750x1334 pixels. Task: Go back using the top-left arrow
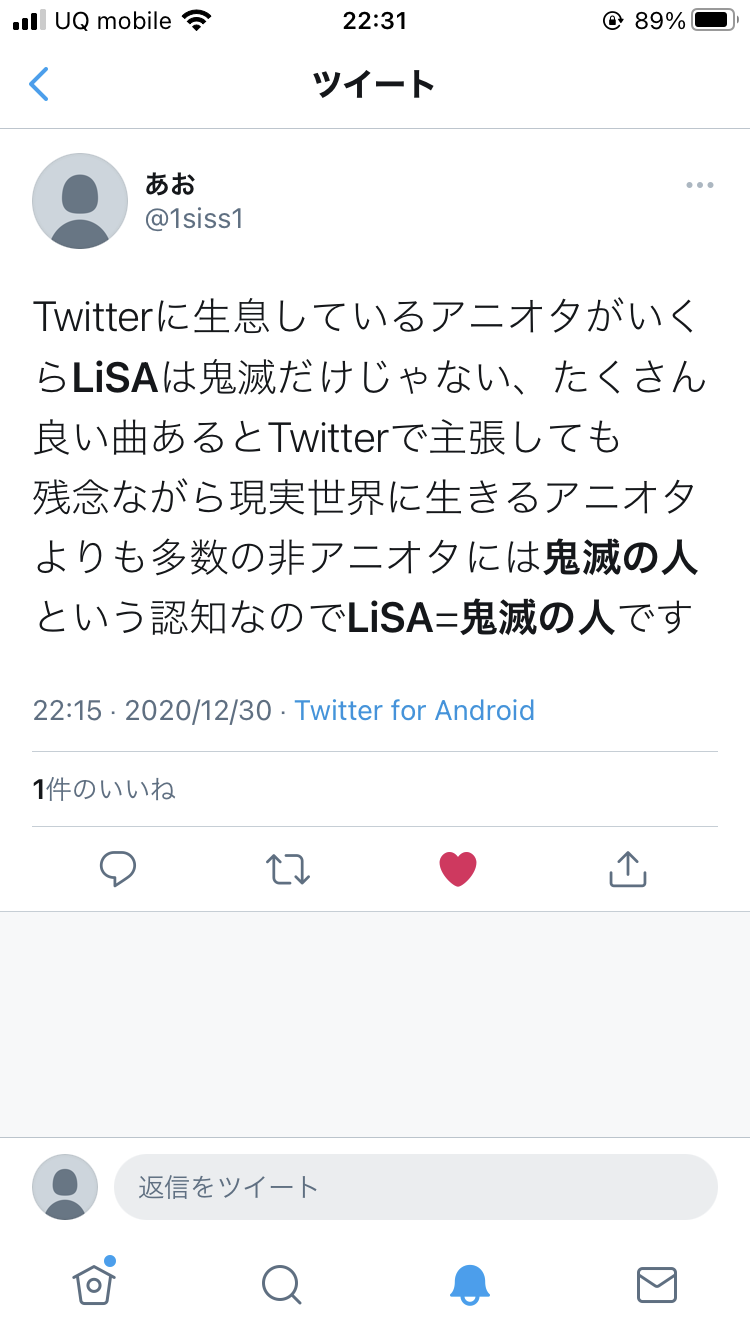pyautogui.click(x=39, y=84)
